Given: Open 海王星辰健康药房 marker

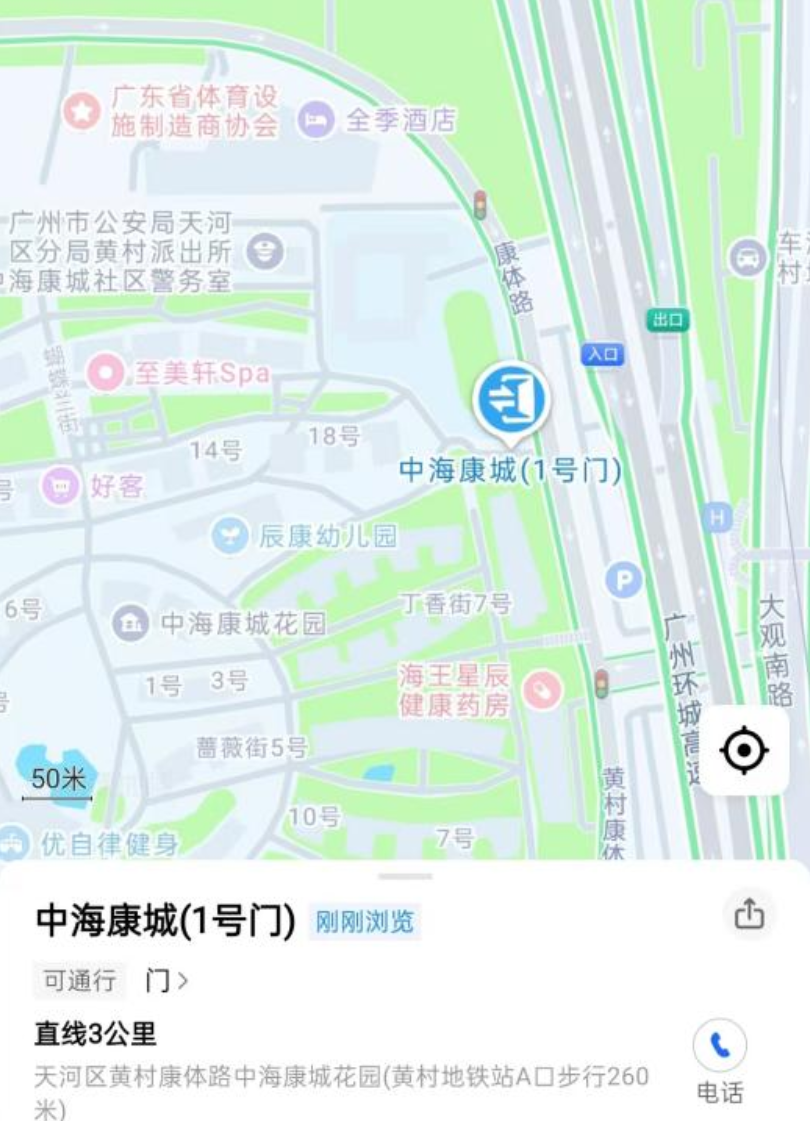Looking at the screenshot, I should (x=543, y=690).
